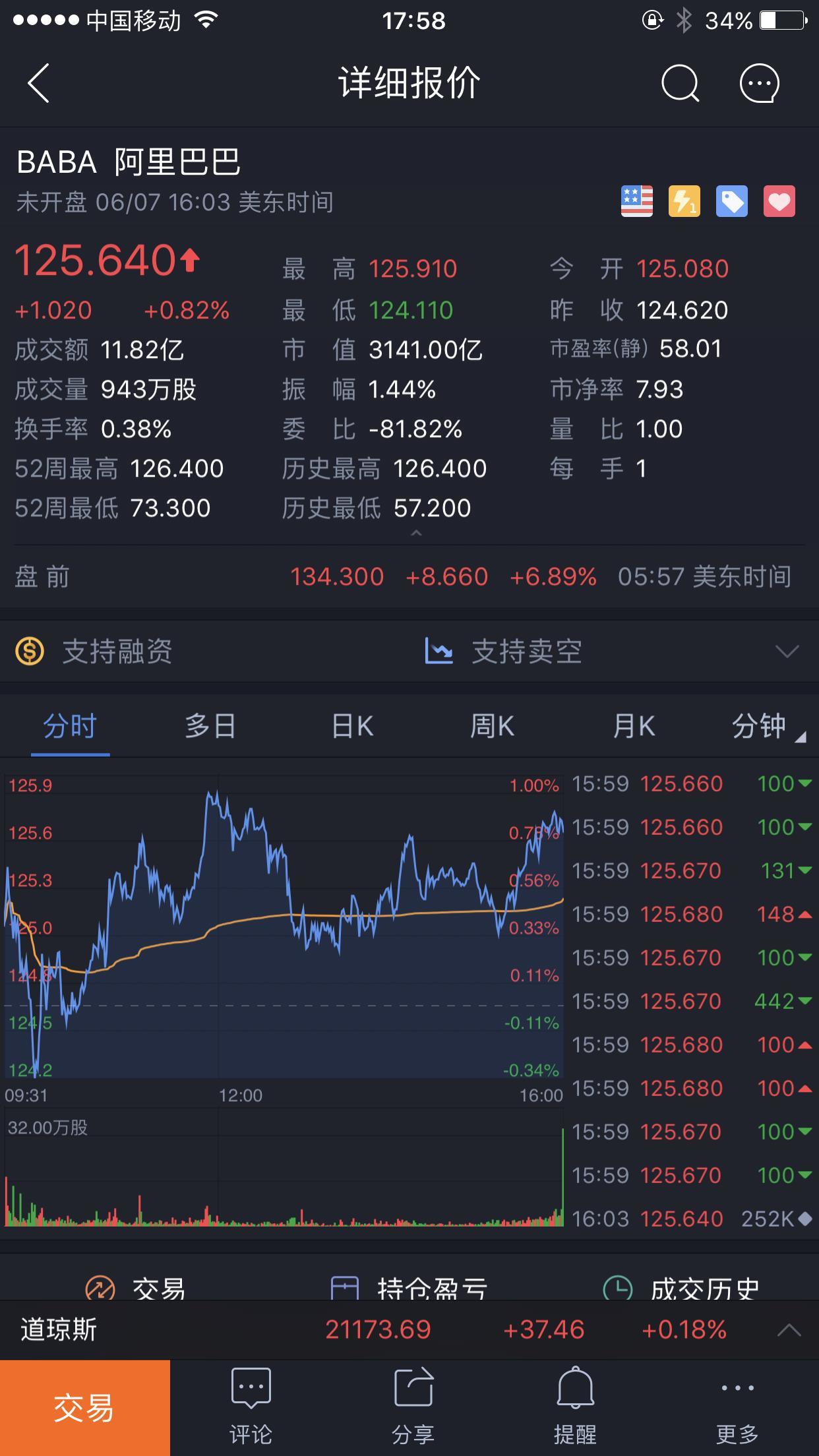Go back using the top-left arrow
The height and width of the screenshot is (1456, 819).
tap(38, 83)
